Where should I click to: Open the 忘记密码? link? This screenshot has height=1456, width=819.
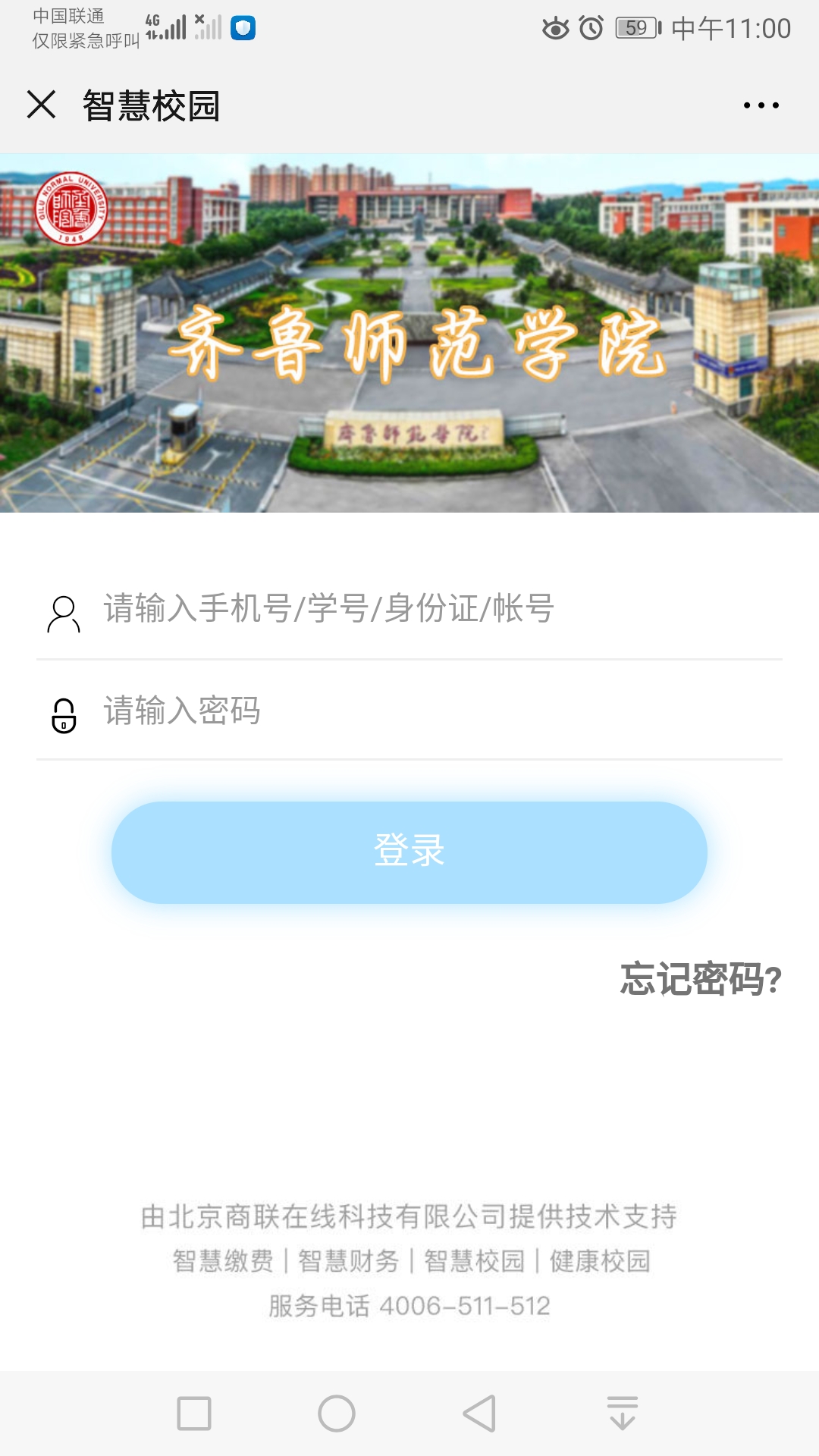(x=701, y=979)
